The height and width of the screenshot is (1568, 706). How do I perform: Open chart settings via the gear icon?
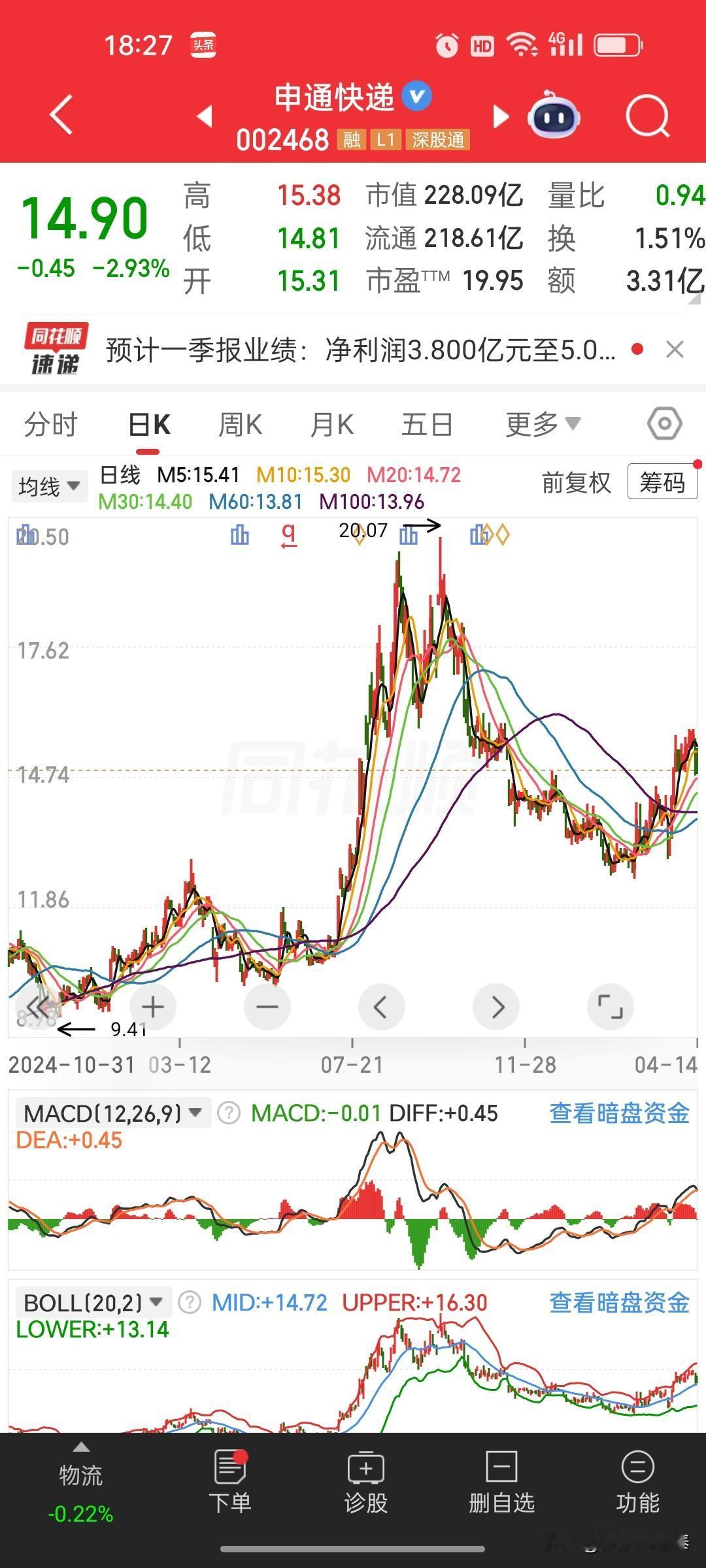pos(664,423)
